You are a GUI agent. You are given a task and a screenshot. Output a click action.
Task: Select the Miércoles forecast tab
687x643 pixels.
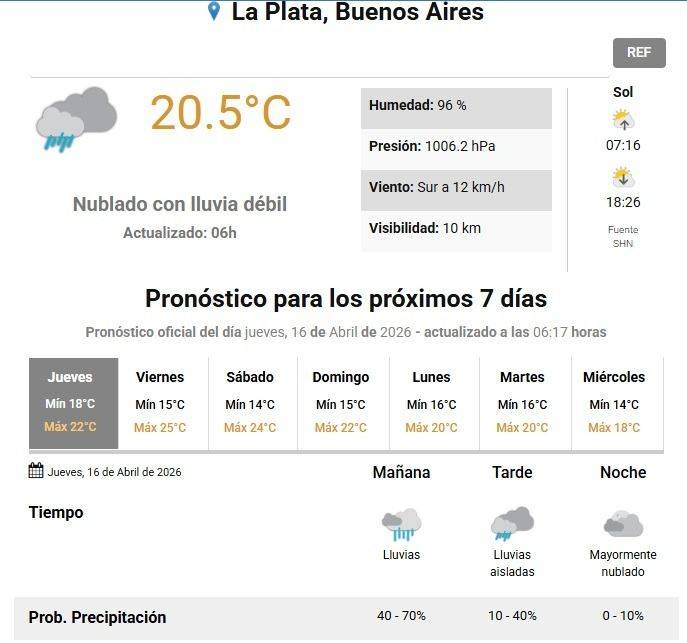click(614, 403)
